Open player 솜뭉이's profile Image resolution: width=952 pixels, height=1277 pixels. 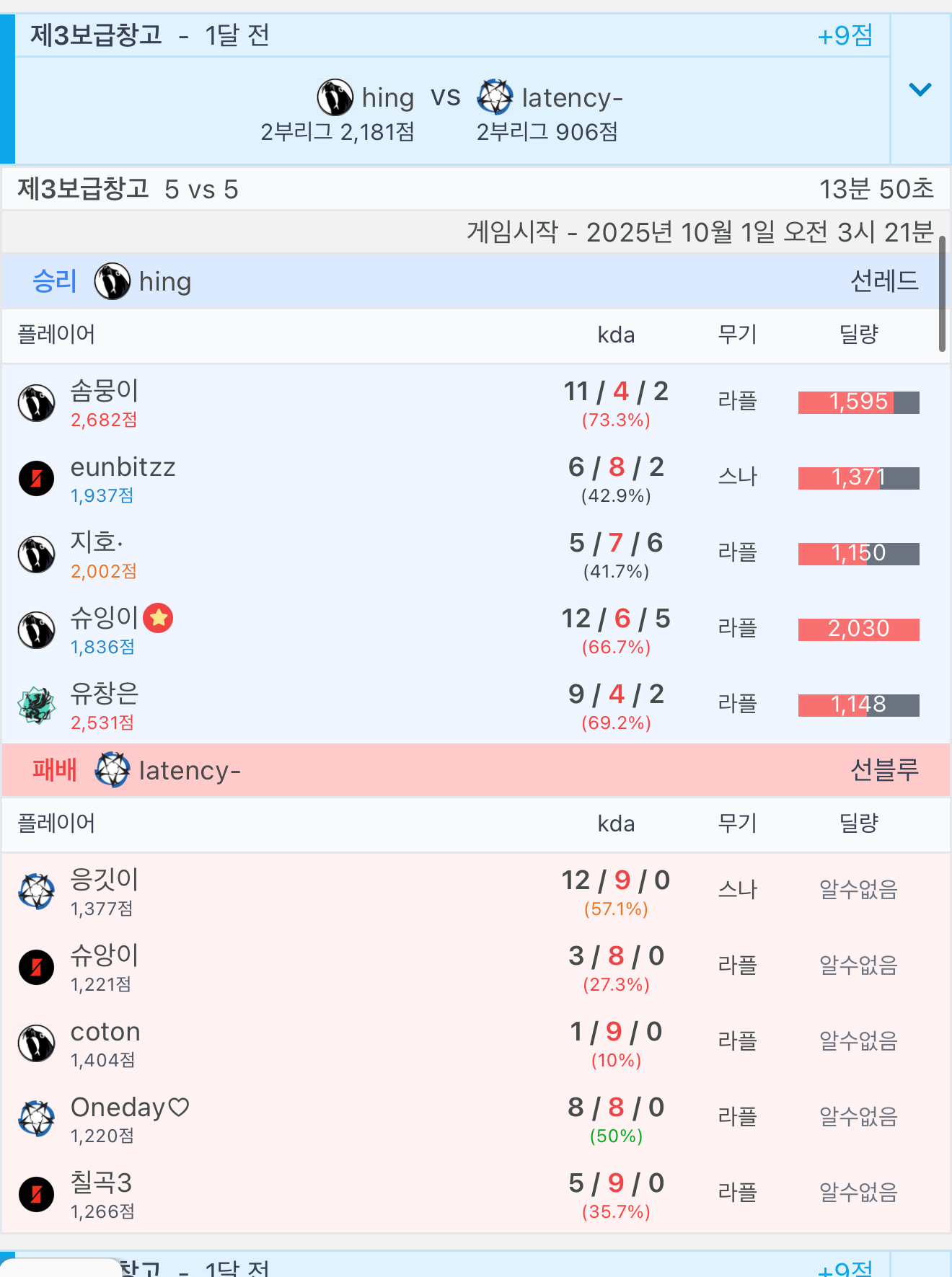(104, 391)
